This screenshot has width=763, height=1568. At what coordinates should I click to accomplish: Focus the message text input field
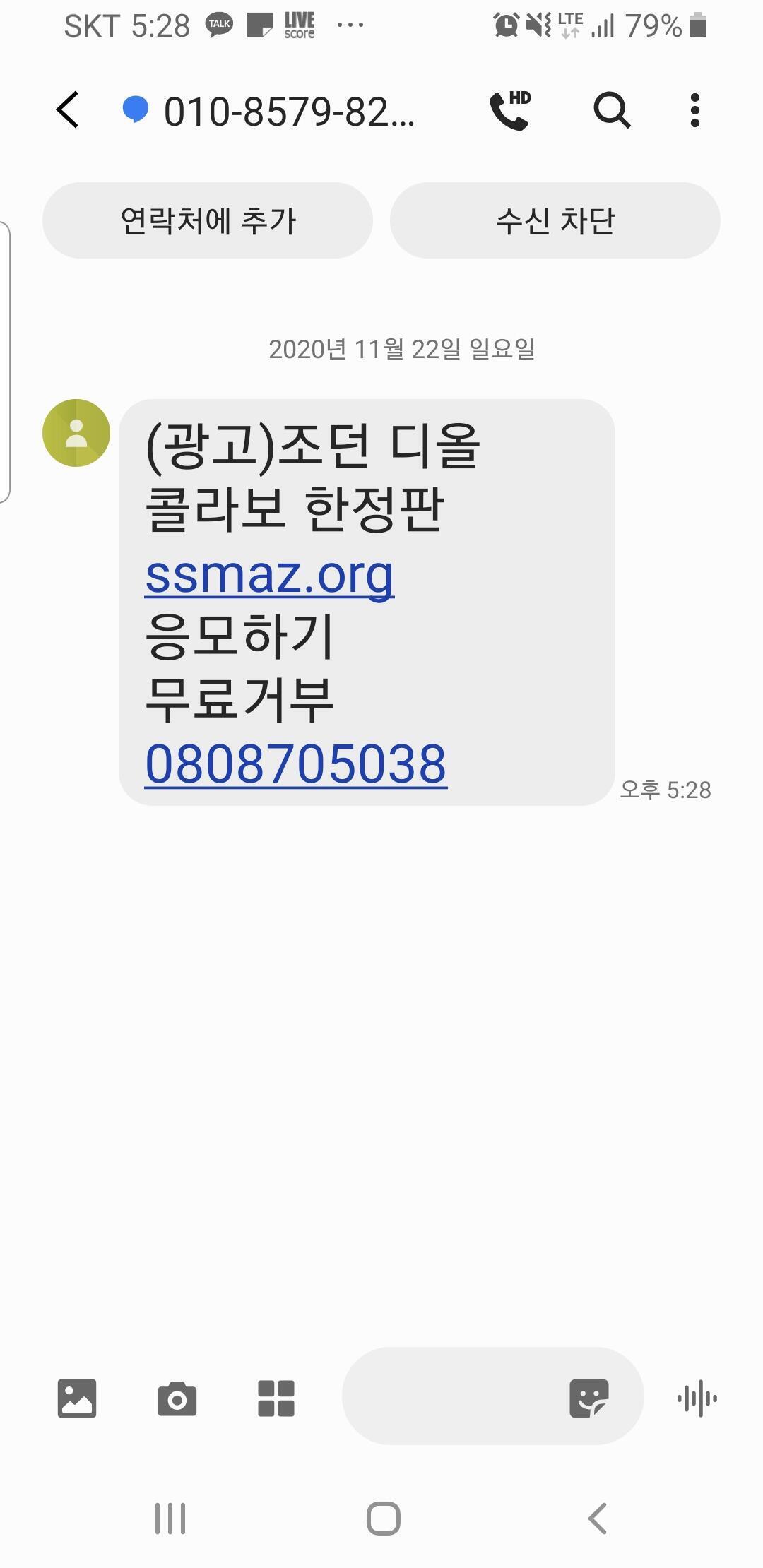point(452,1396)
